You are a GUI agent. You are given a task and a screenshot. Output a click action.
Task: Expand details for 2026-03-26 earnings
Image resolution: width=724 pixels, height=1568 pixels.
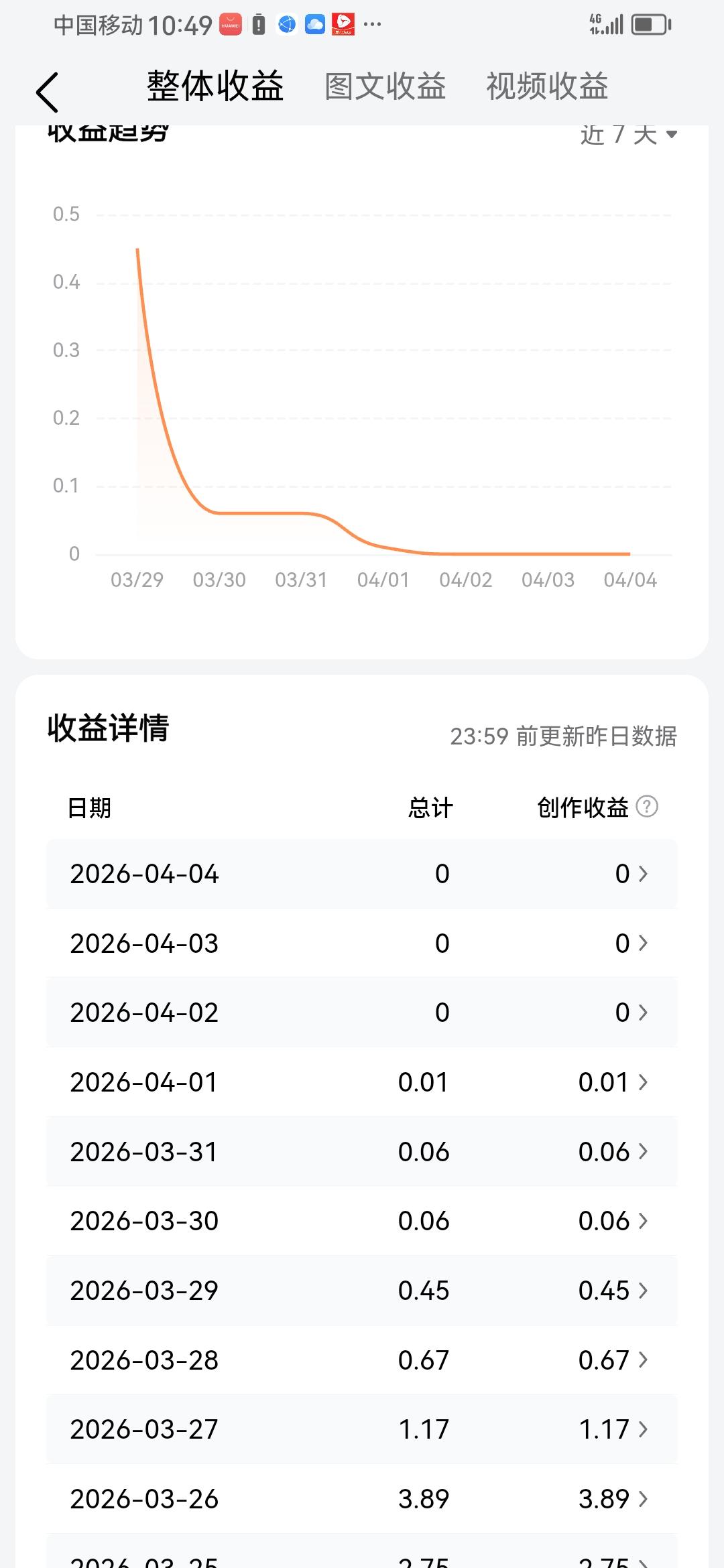tap(643, 1498)
